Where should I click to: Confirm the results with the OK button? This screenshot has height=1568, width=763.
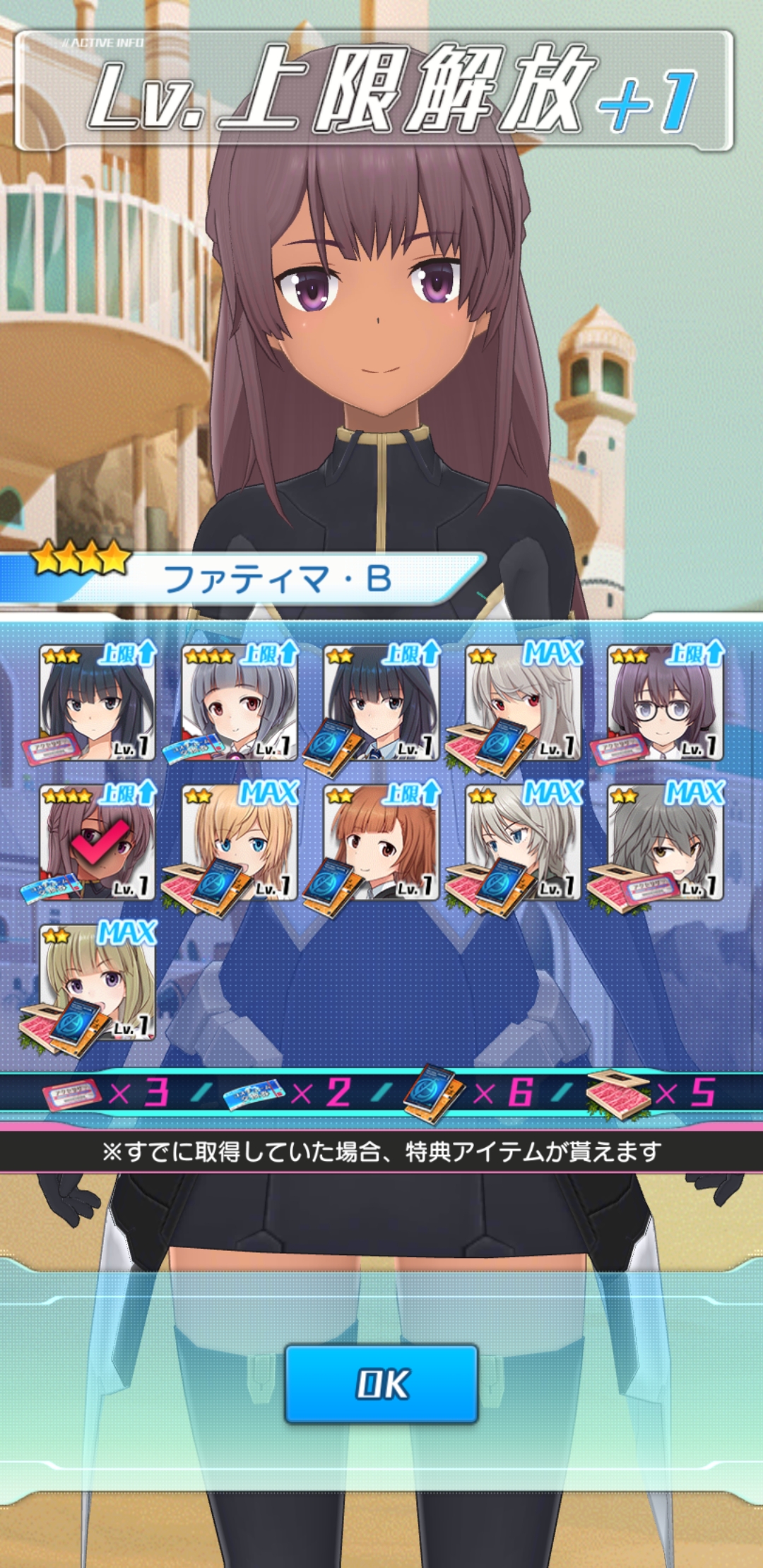[381, 1384]
